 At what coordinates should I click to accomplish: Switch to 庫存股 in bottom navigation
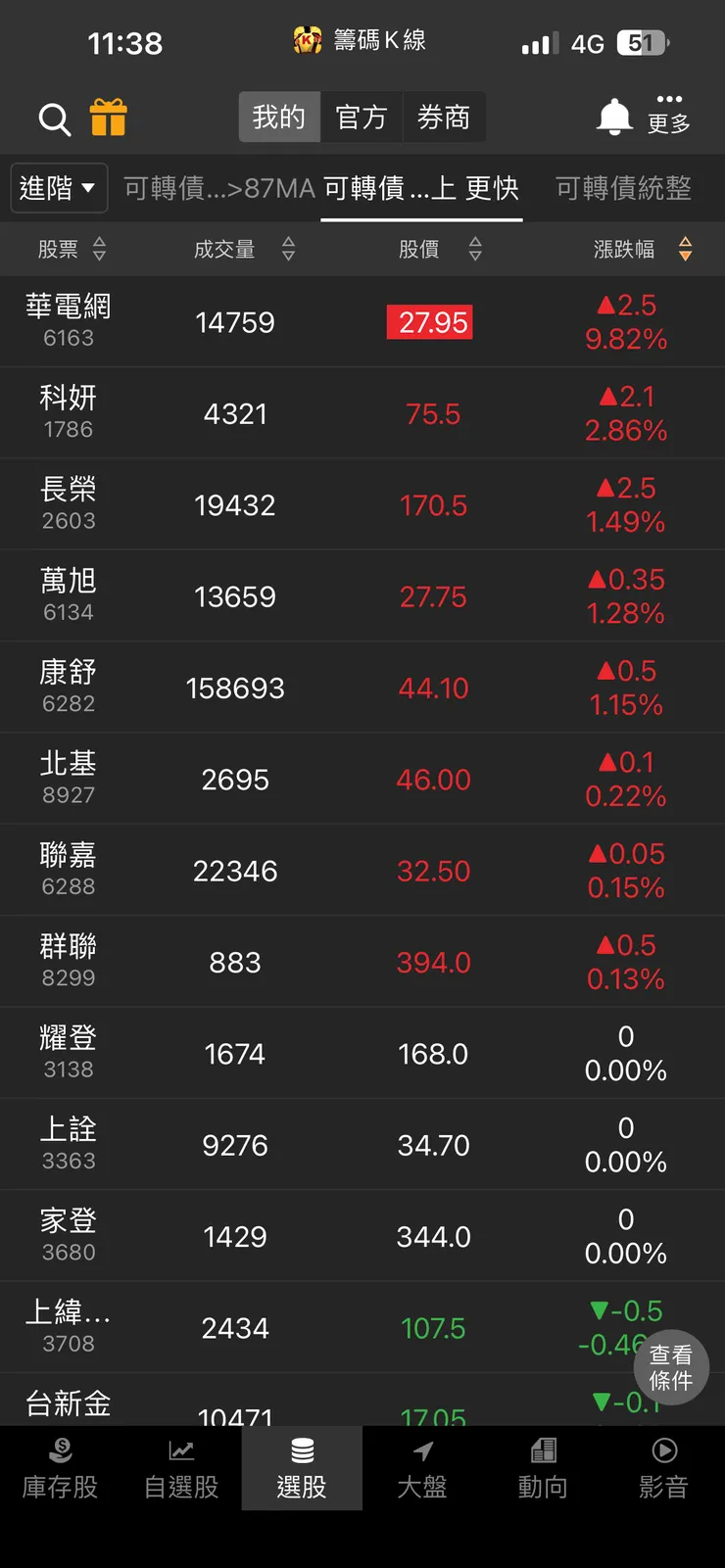60,1469
